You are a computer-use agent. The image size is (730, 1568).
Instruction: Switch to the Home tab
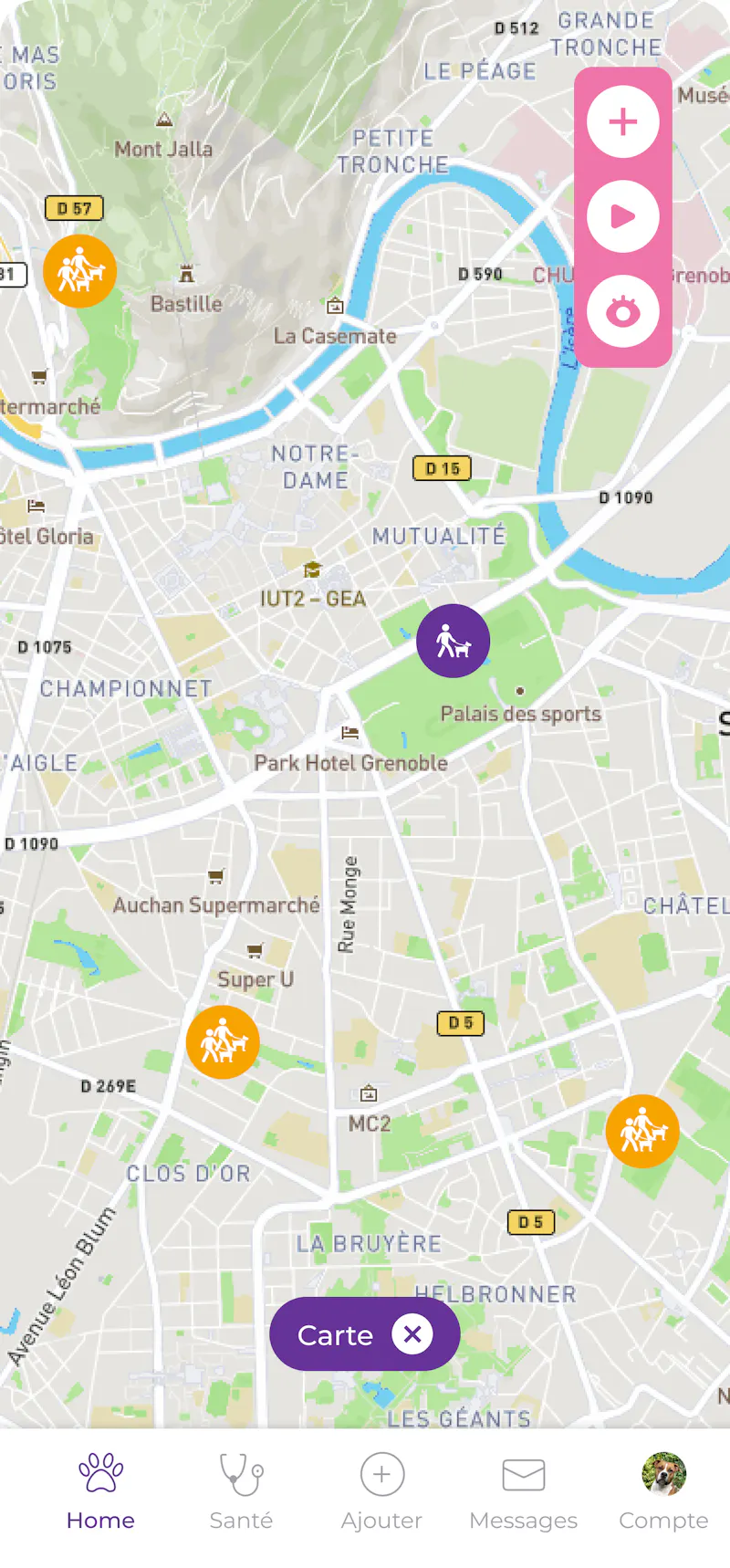pyautogui.click(x=100, y=1491)
